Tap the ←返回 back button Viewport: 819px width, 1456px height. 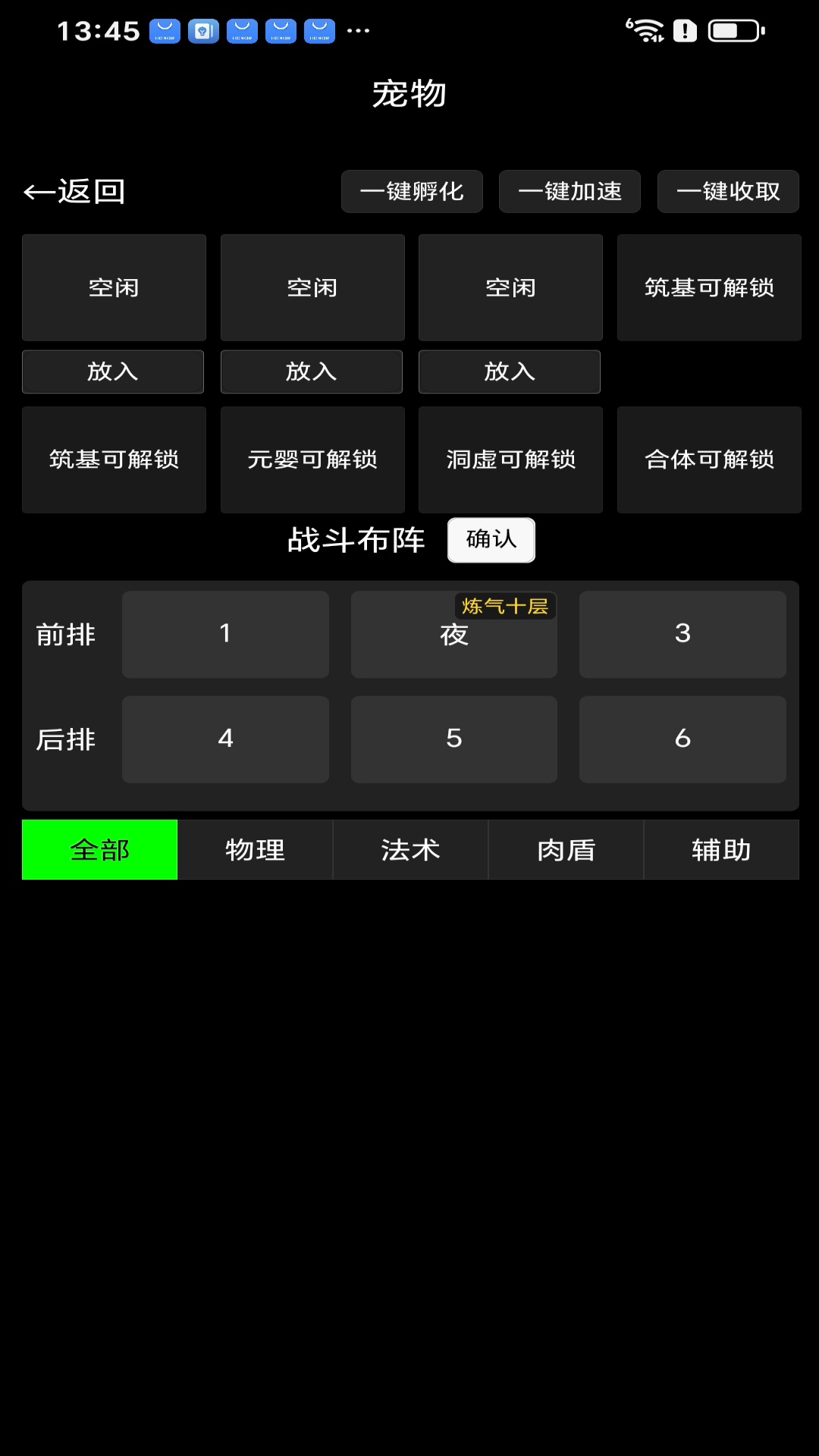(74, 191)
